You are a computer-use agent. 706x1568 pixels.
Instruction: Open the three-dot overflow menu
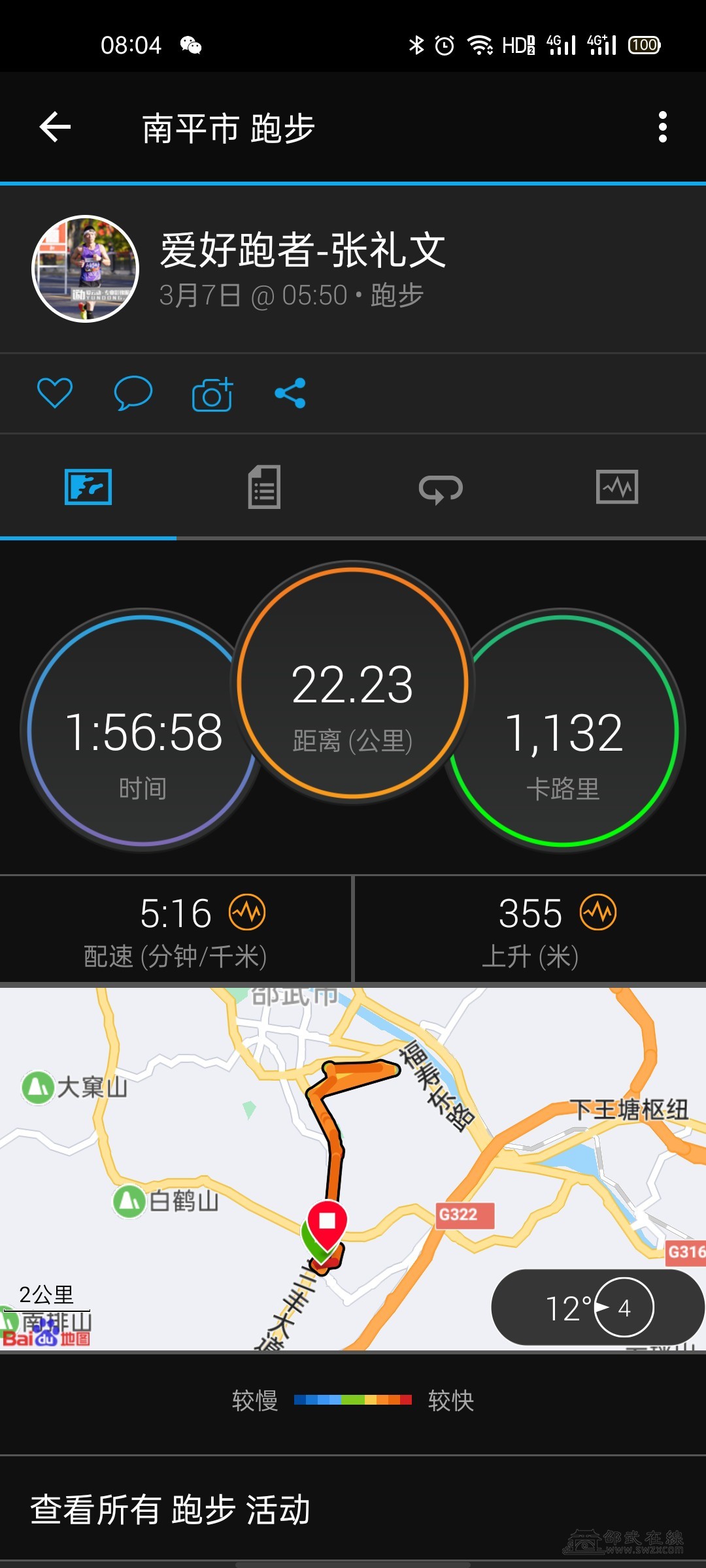(x=662, y=127)
